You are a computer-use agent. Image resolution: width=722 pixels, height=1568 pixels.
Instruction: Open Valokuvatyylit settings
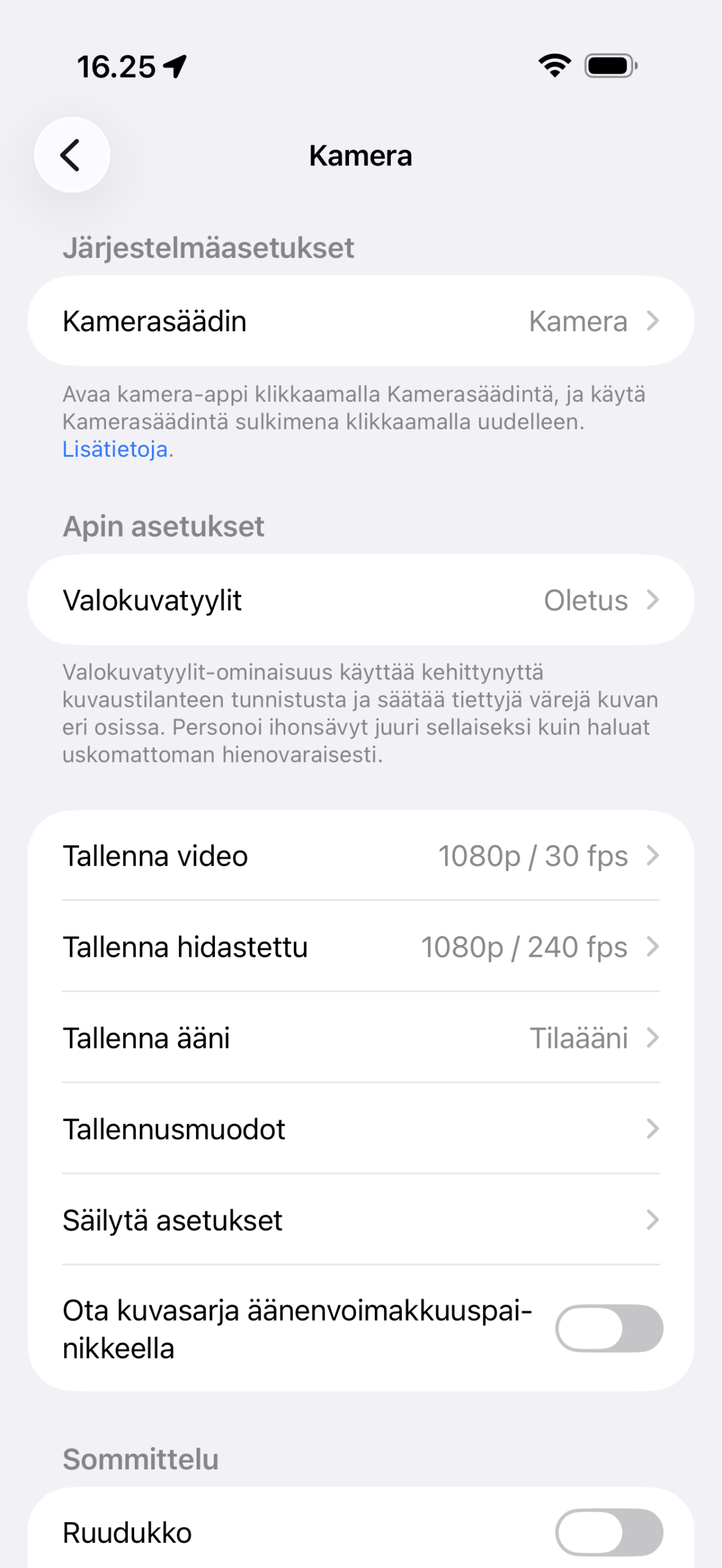[361, 600]
